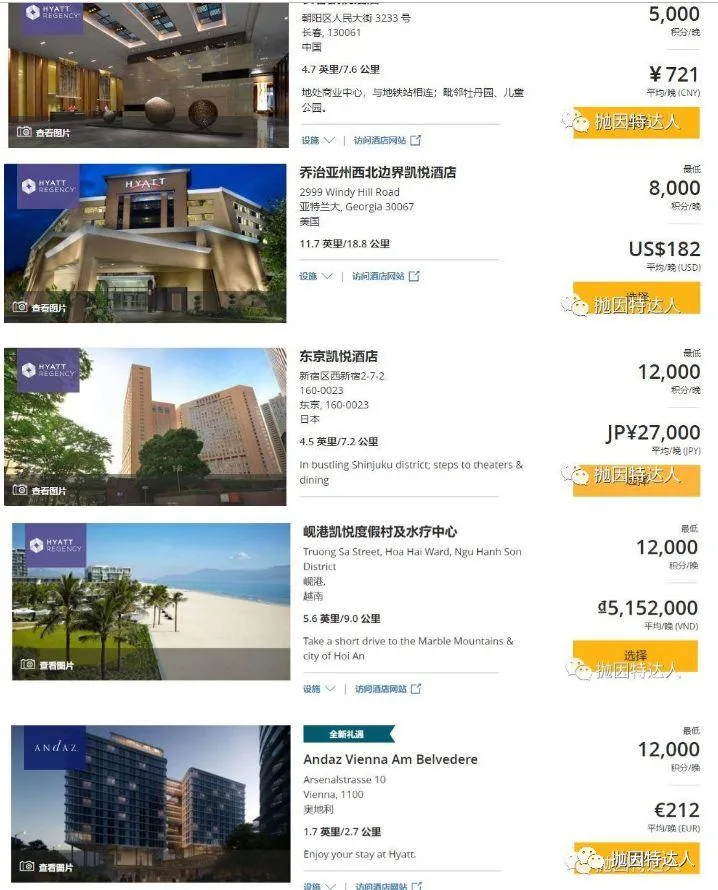This screenshot has width=718, height=890.
Task: Expand 设施 for 乔治亚州西北边界凯悦酒店
Action: click(x=316, y=276)
